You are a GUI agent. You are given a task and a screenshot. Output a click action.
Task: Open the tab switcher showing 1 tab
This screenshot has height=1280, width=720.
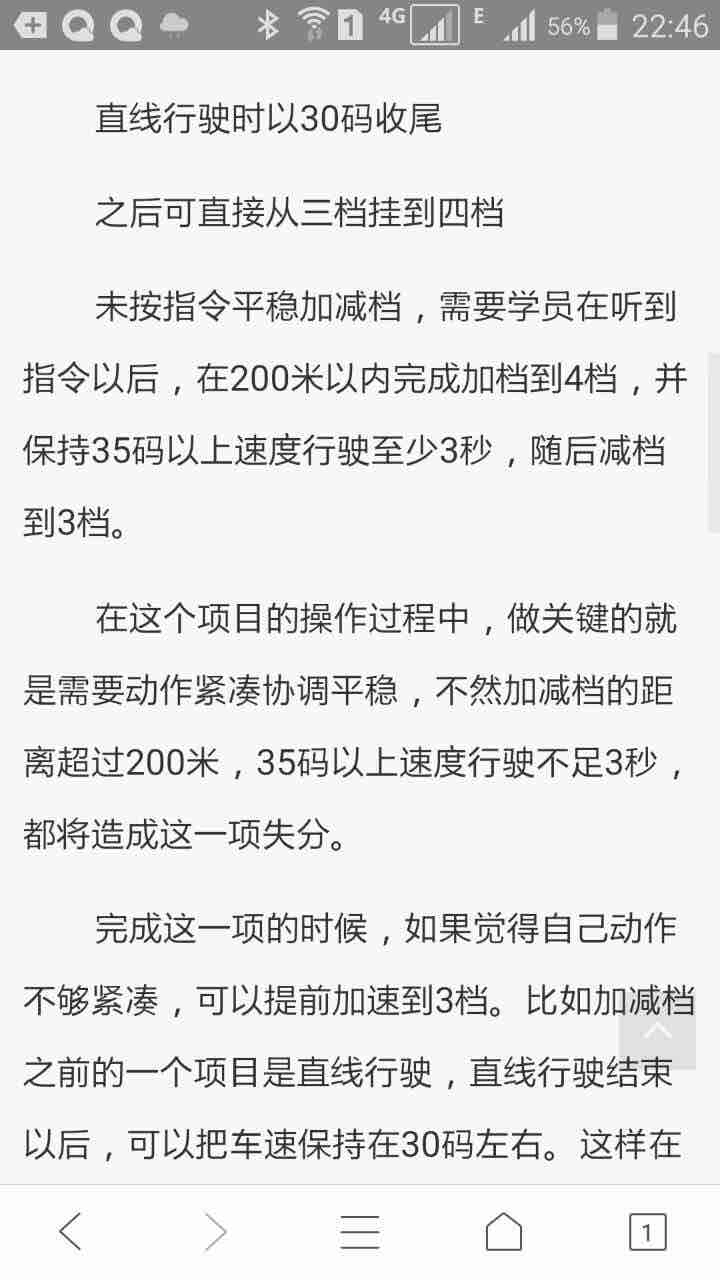tap(647, 1233)
